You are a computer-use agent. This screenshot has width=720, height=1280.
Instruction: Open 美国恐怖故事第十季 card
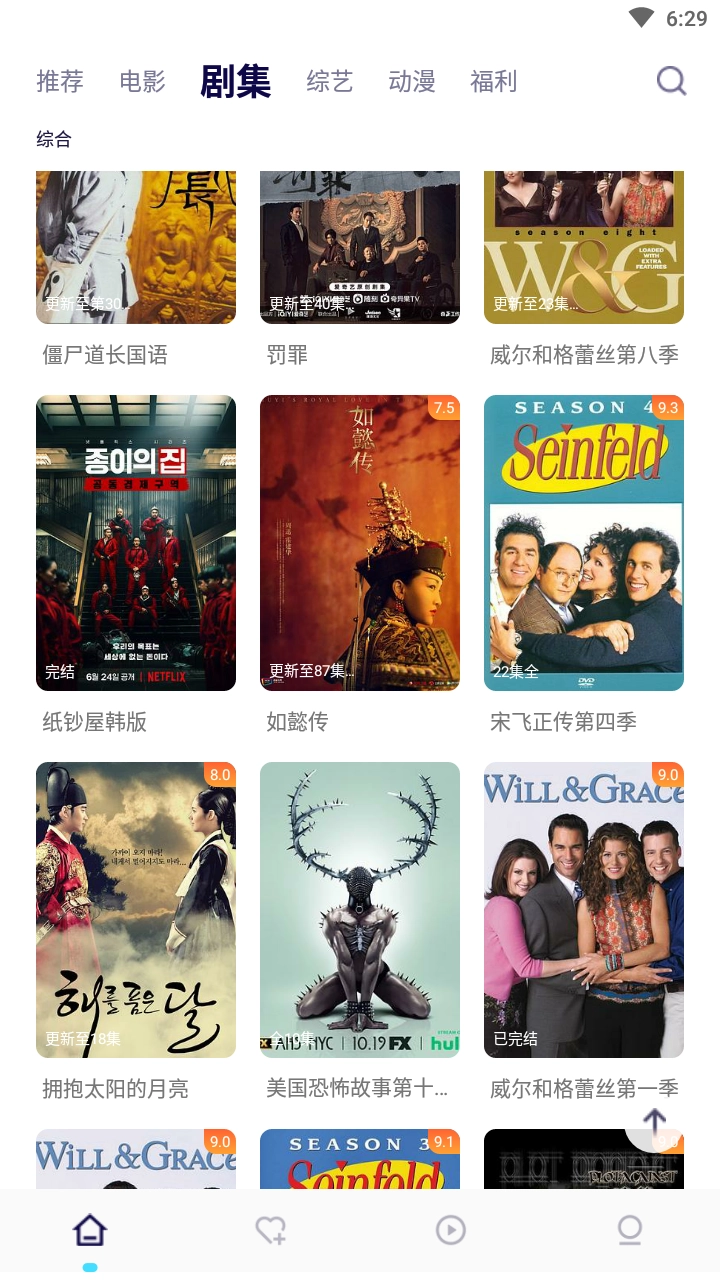pyautogui.click(x=360, y=910)
